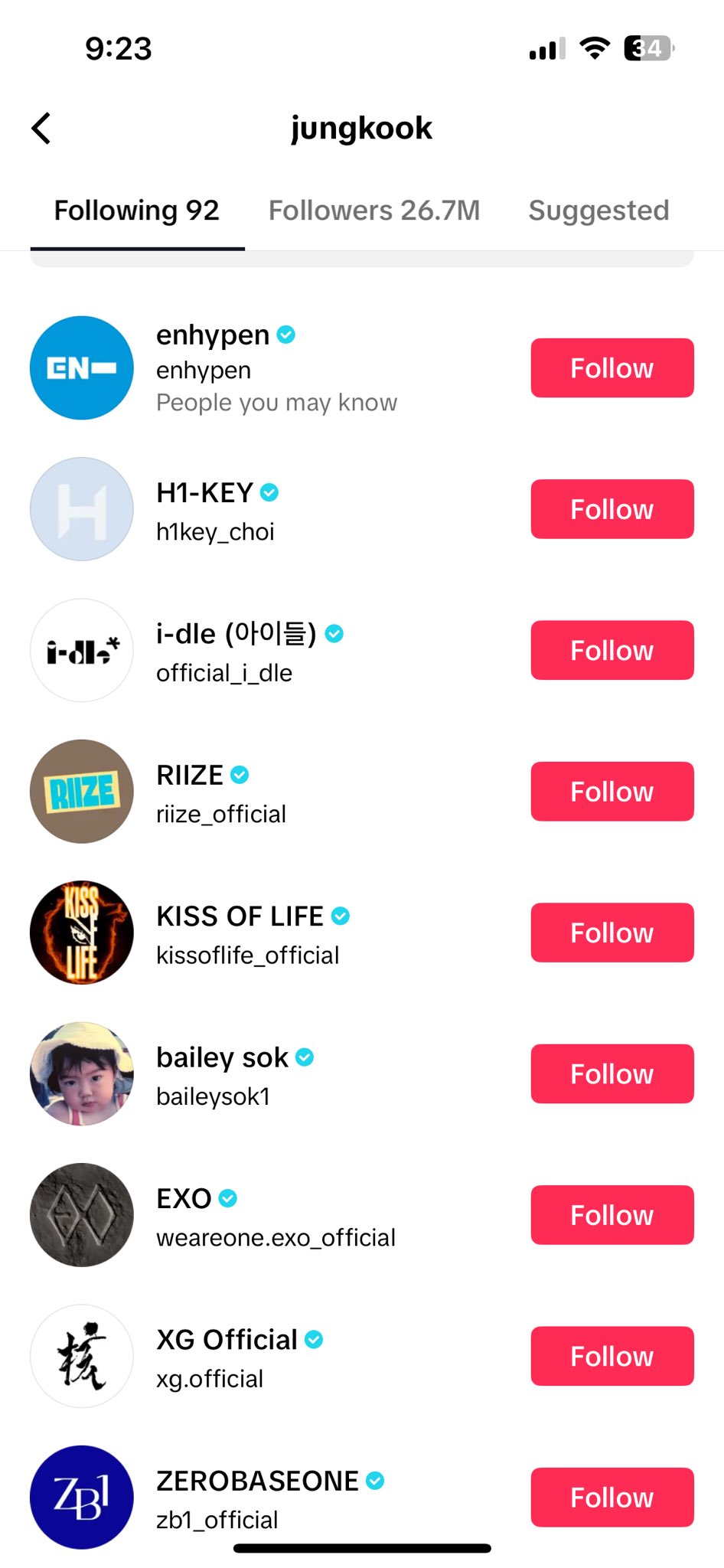Select the Following 92 tab

point(137,211)
